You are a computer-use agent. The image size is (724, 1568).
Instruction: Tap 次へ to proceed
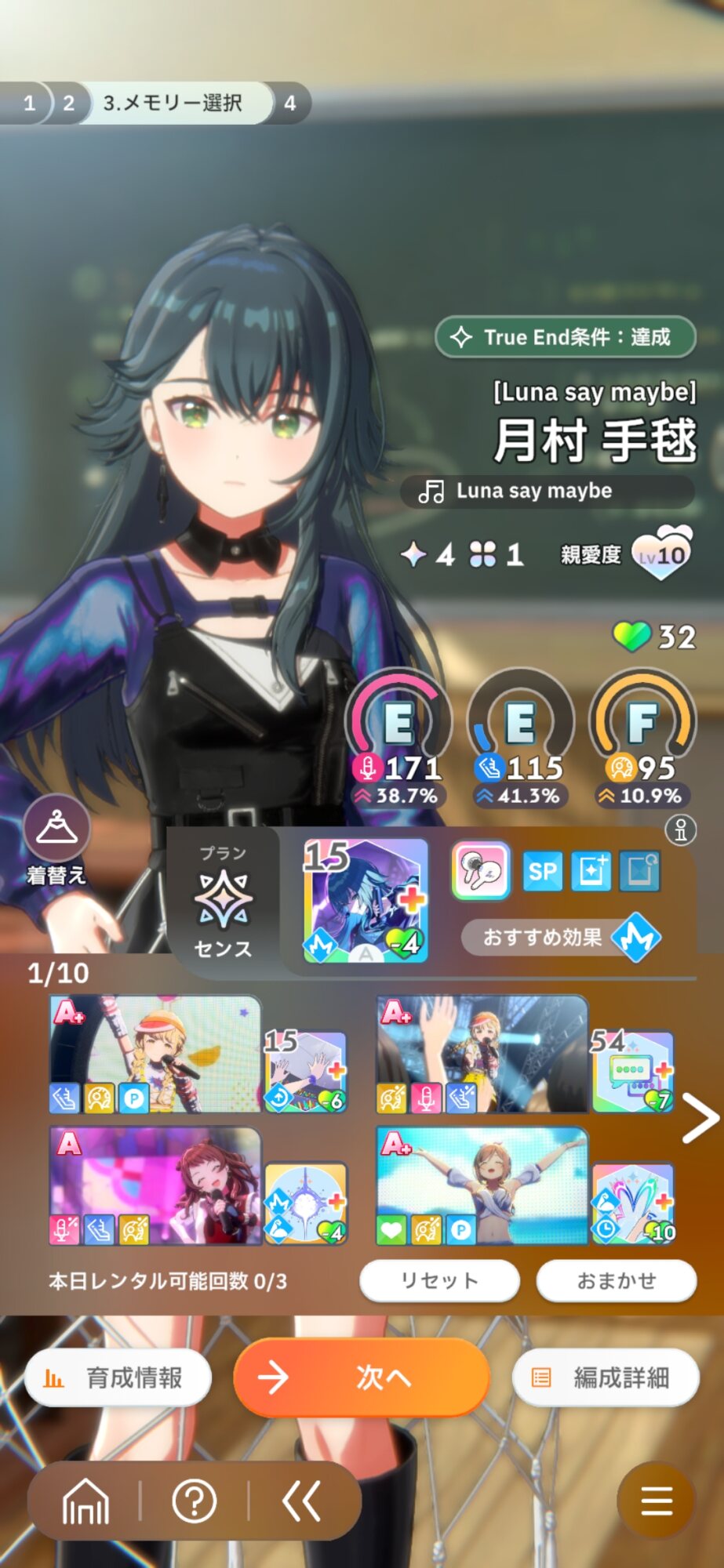(362, 1377)
